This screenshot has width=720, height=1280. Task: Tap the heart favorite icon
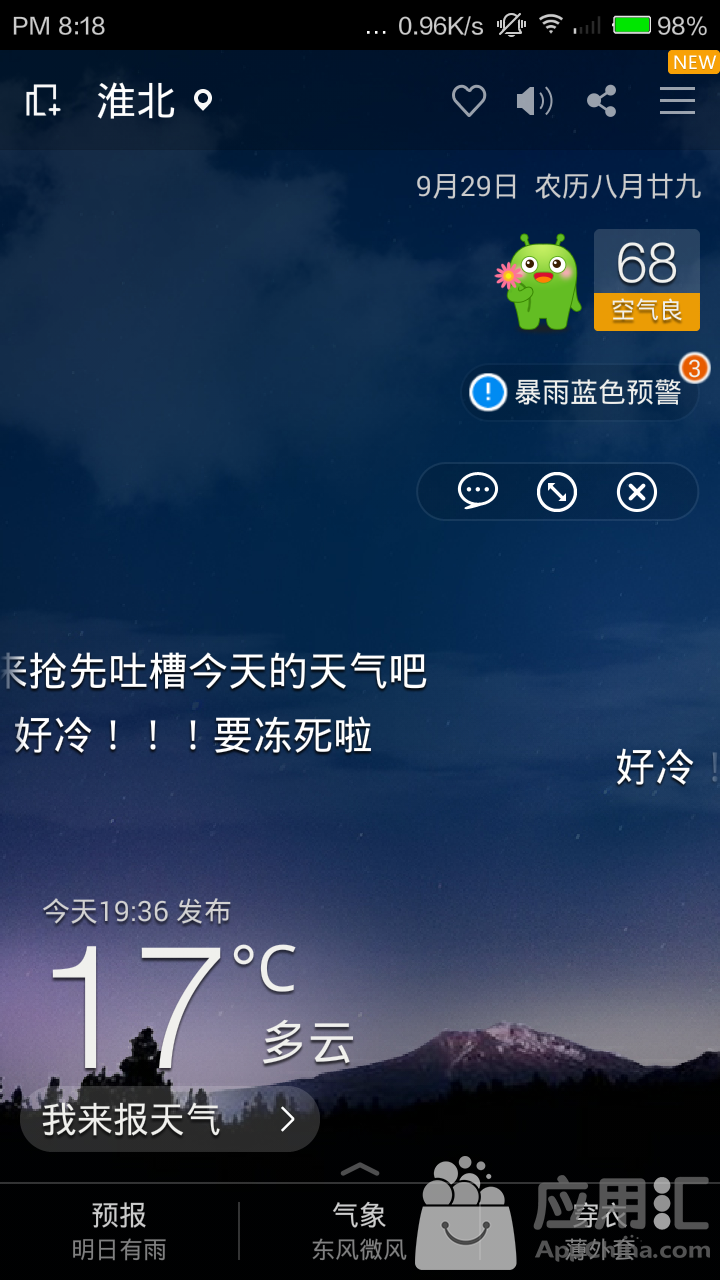468,101
